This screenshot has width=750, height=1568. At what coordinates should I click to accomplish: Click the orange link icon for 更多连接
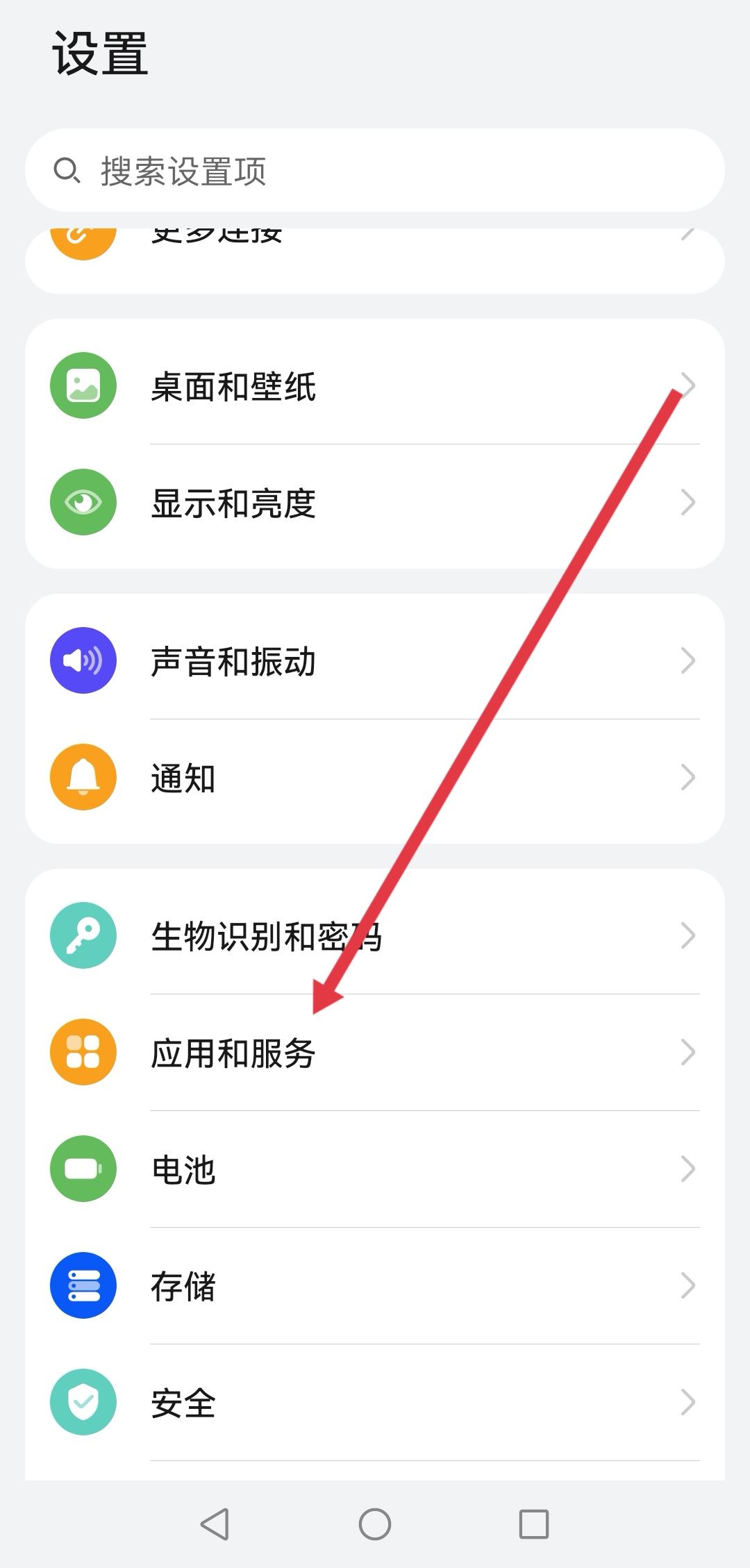point(83,240)
